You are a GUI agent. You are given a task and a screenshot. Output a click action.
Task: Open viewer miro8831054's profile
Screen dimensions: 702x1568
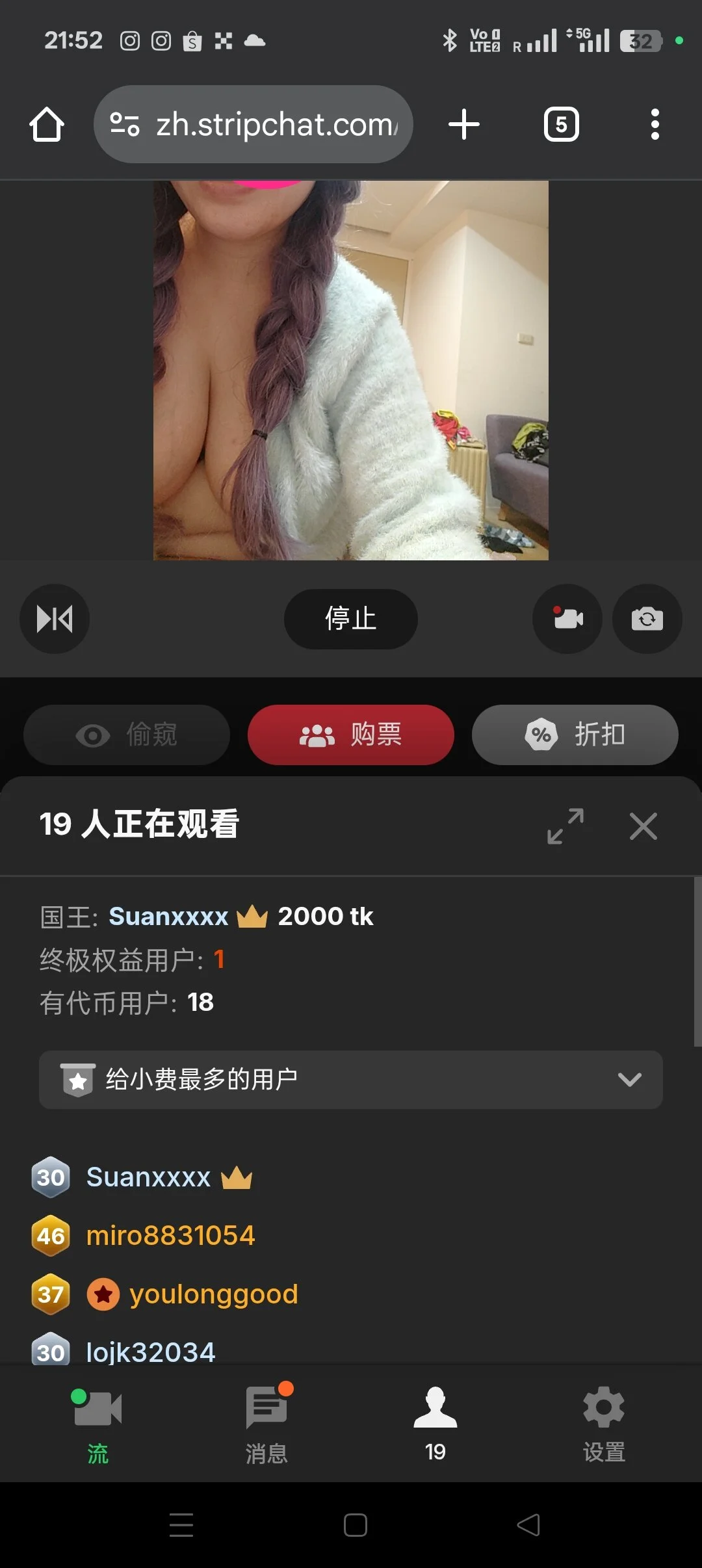coord(170,1236)
